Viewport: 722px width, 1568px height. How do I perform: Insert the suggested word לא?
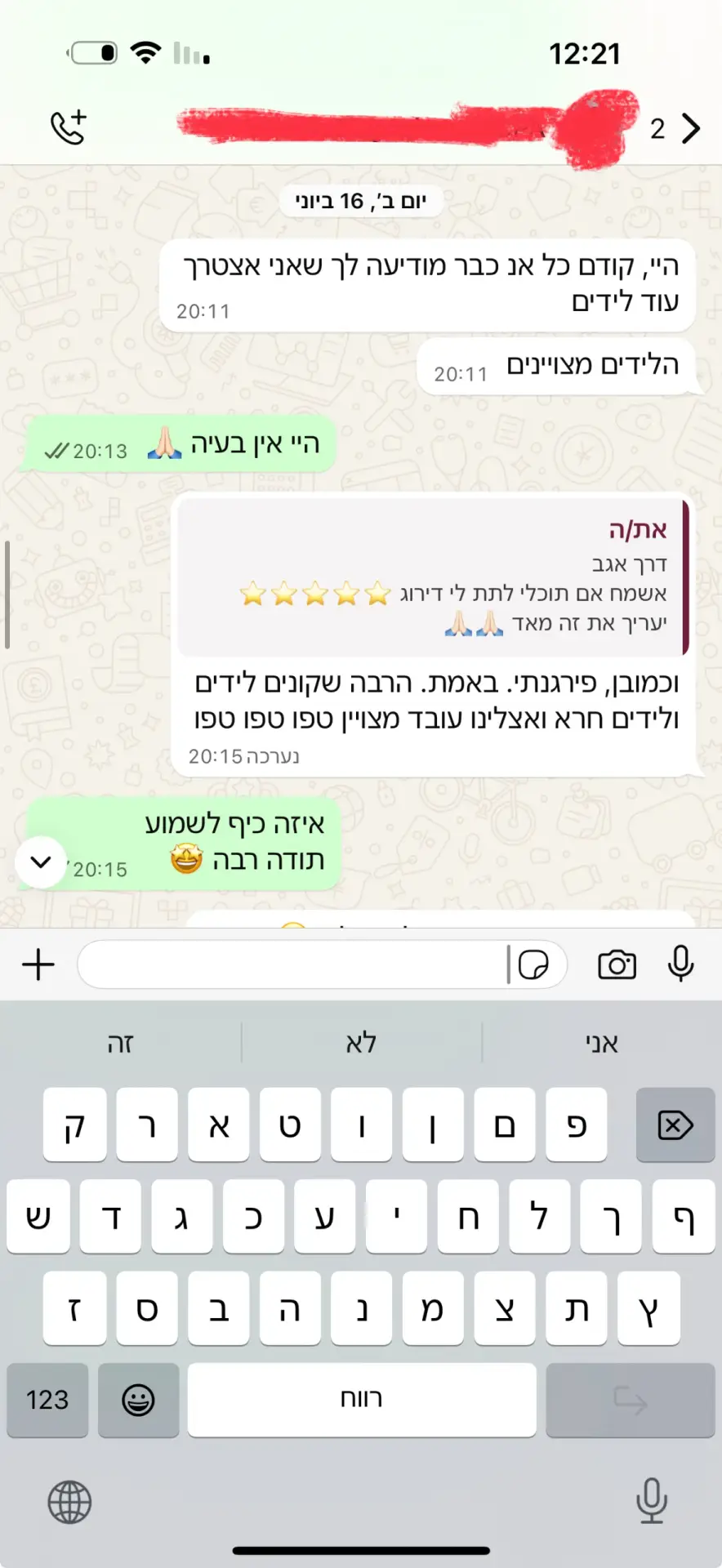[361, 1043]
